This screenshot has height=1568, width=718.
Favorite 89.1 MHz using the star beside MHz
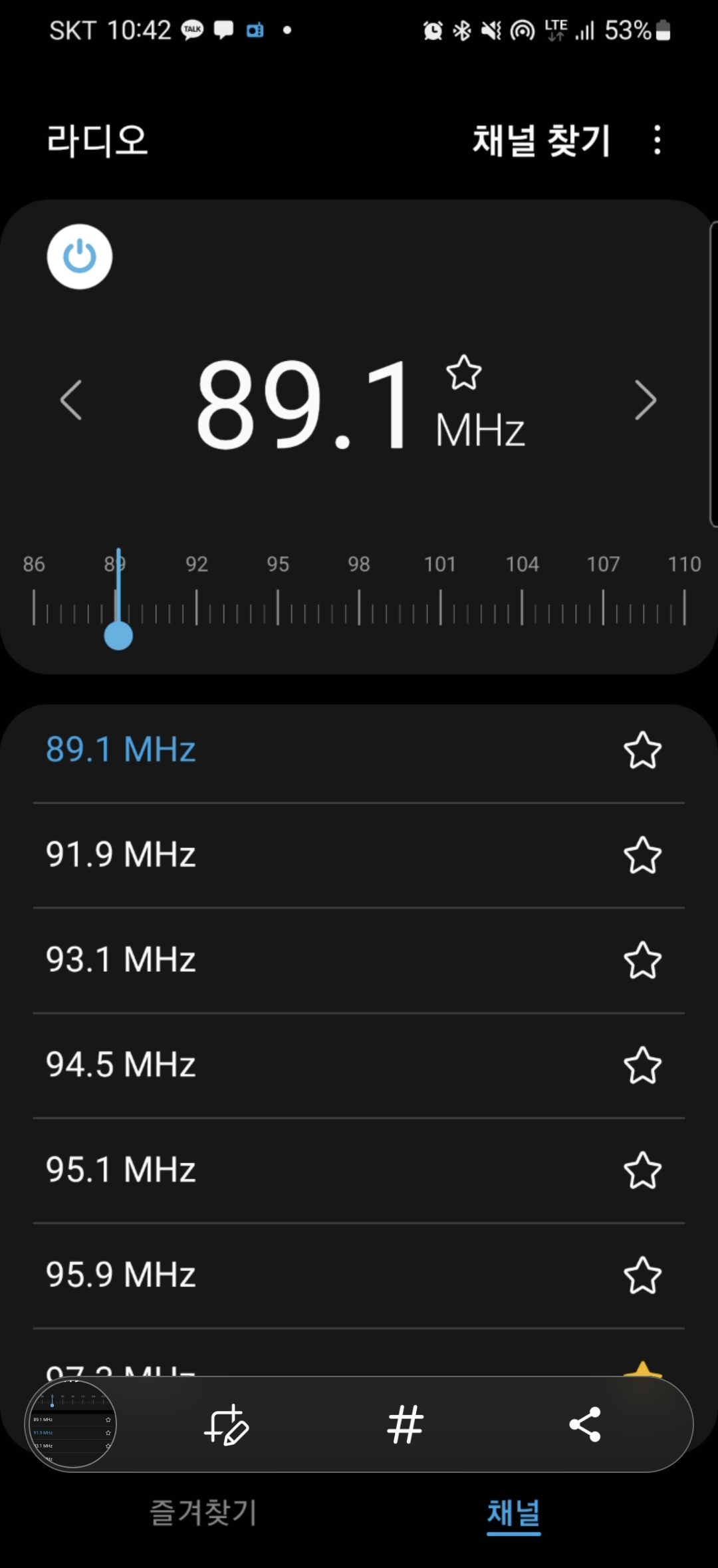[463, 372]
